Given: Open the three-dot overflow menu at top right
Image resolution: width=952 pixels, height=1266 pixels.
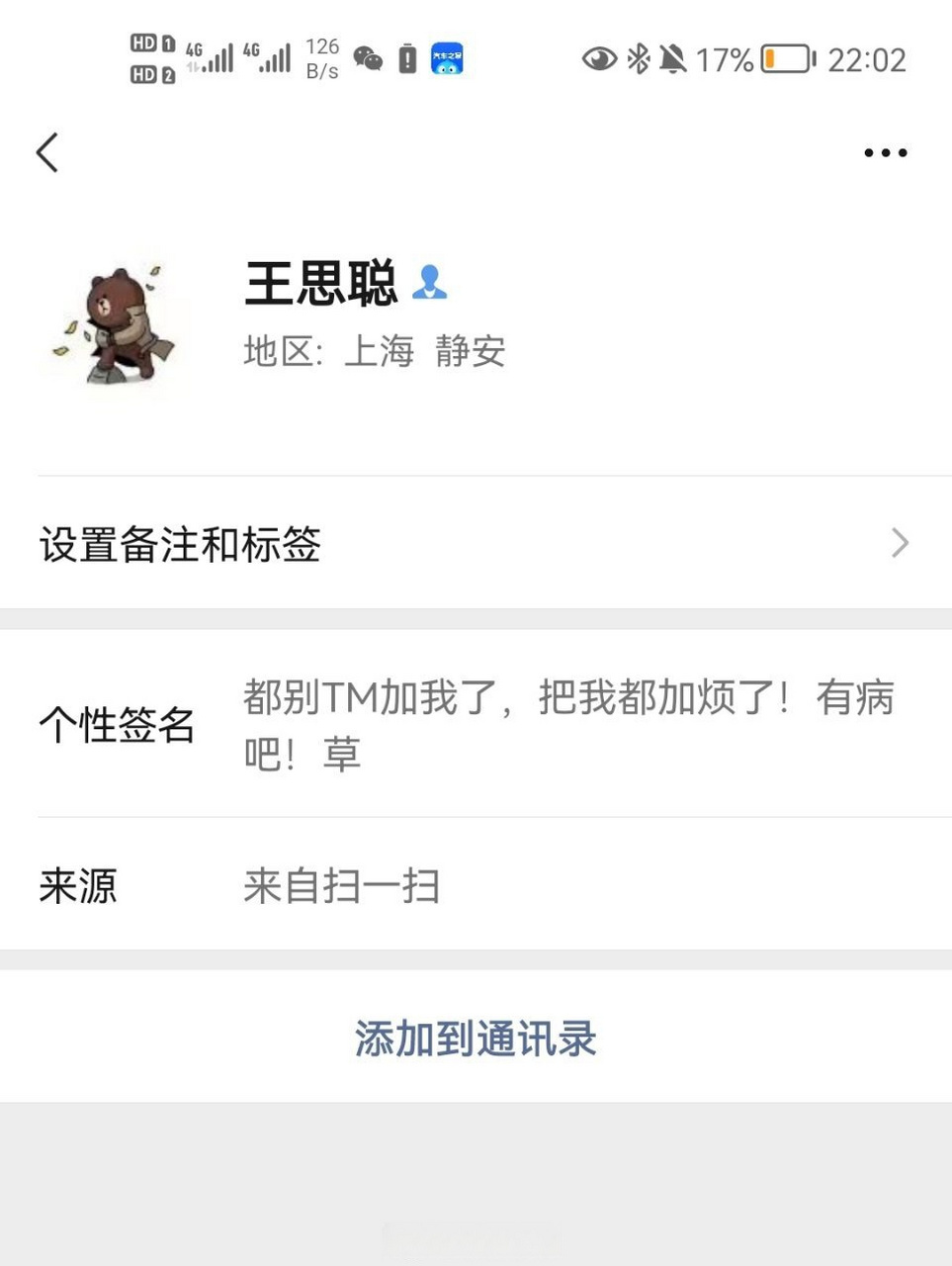Looking at the screenshot, I should pyautogui.click(x=883, y=152).
